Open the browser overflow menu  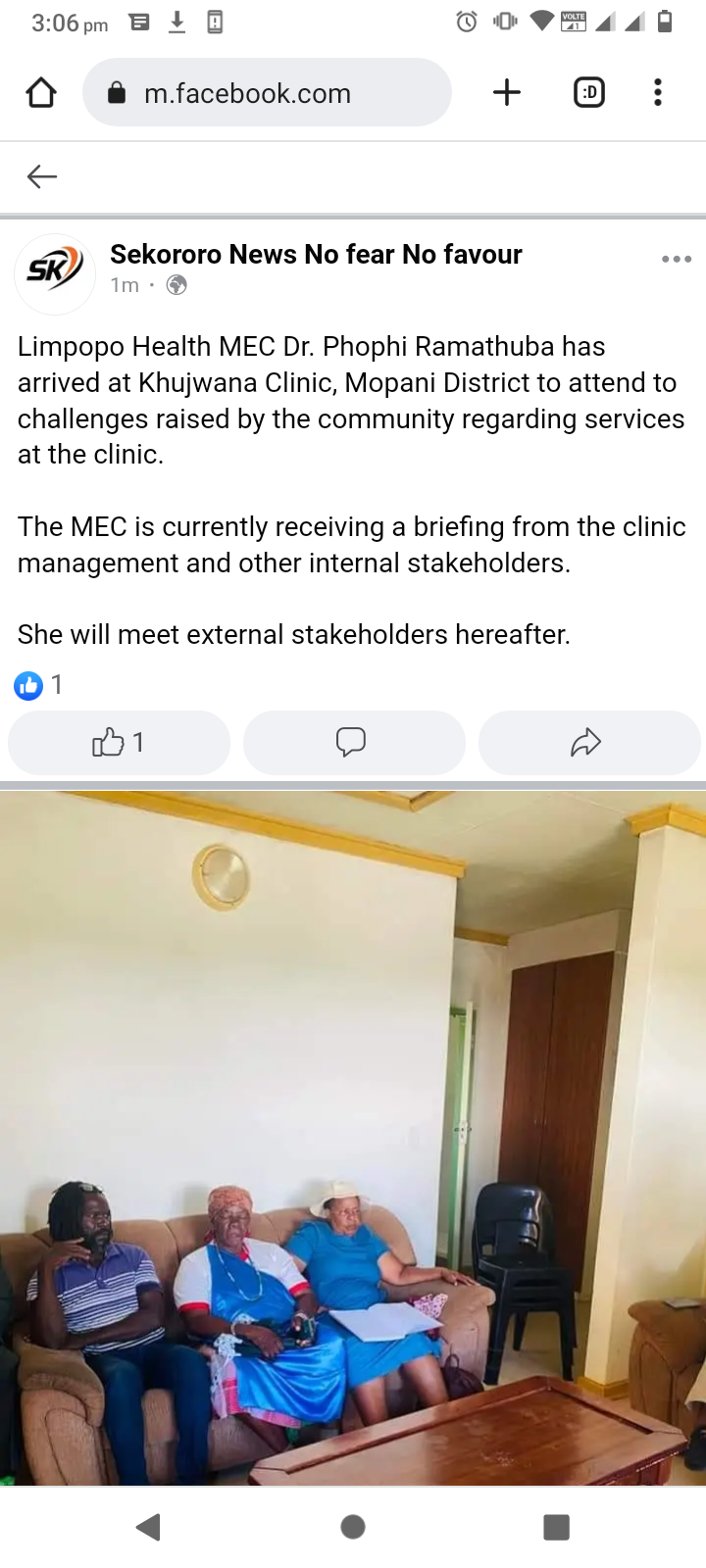click(x=657, y=93)
